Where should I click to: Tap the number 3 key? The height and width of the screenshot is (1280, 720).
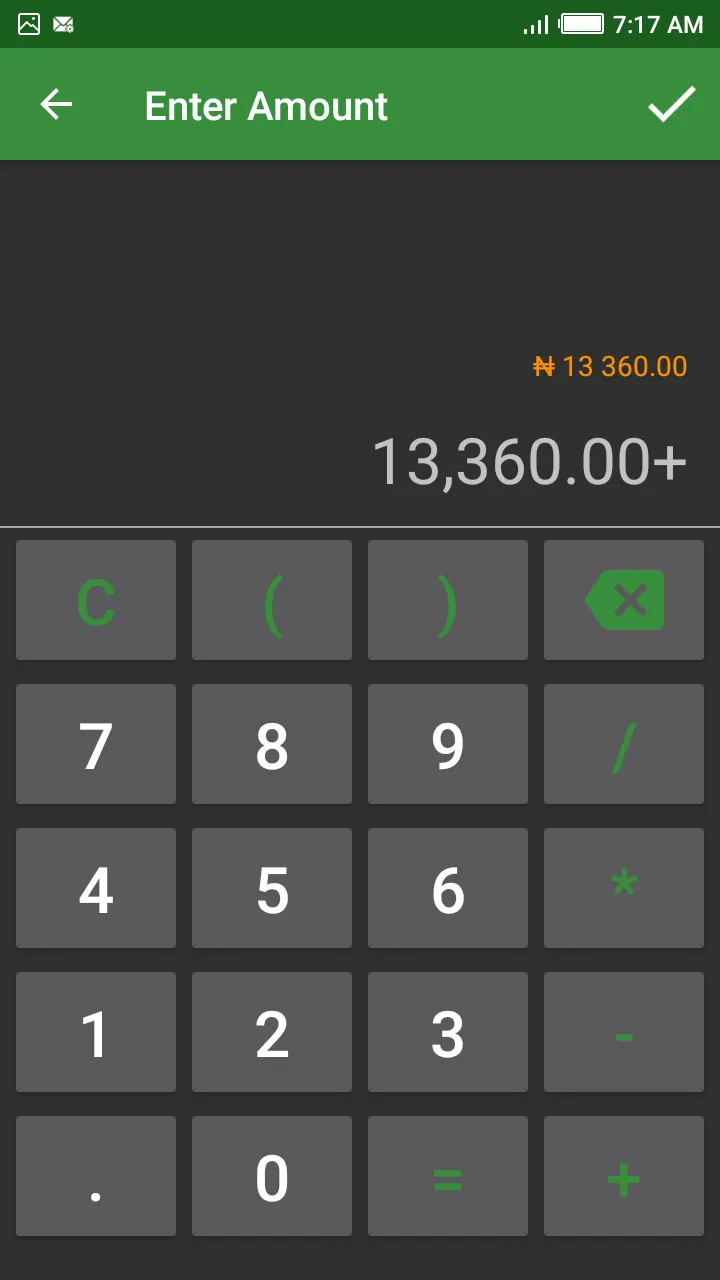[x=448, y=1032]
